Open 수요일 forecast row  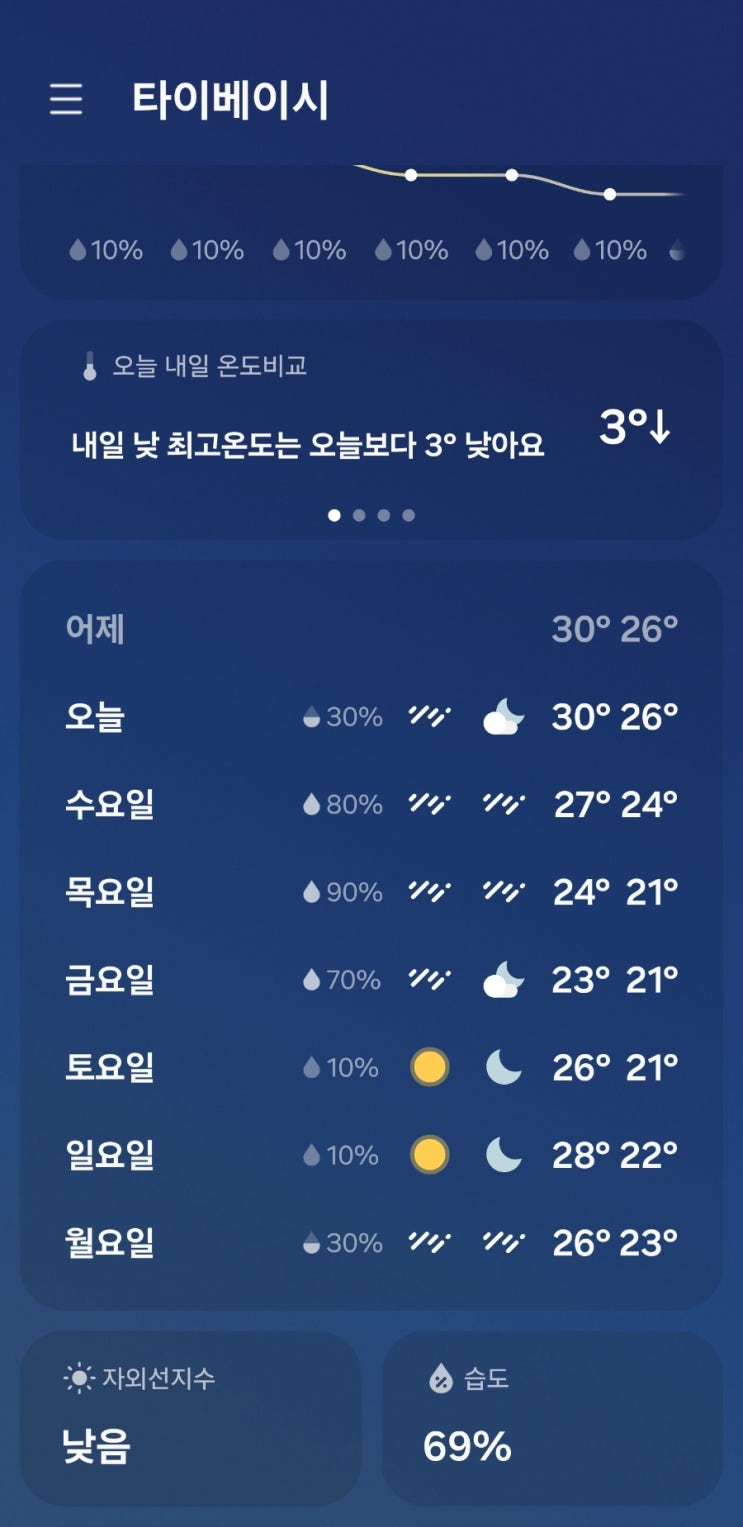[x=371, y=804]
